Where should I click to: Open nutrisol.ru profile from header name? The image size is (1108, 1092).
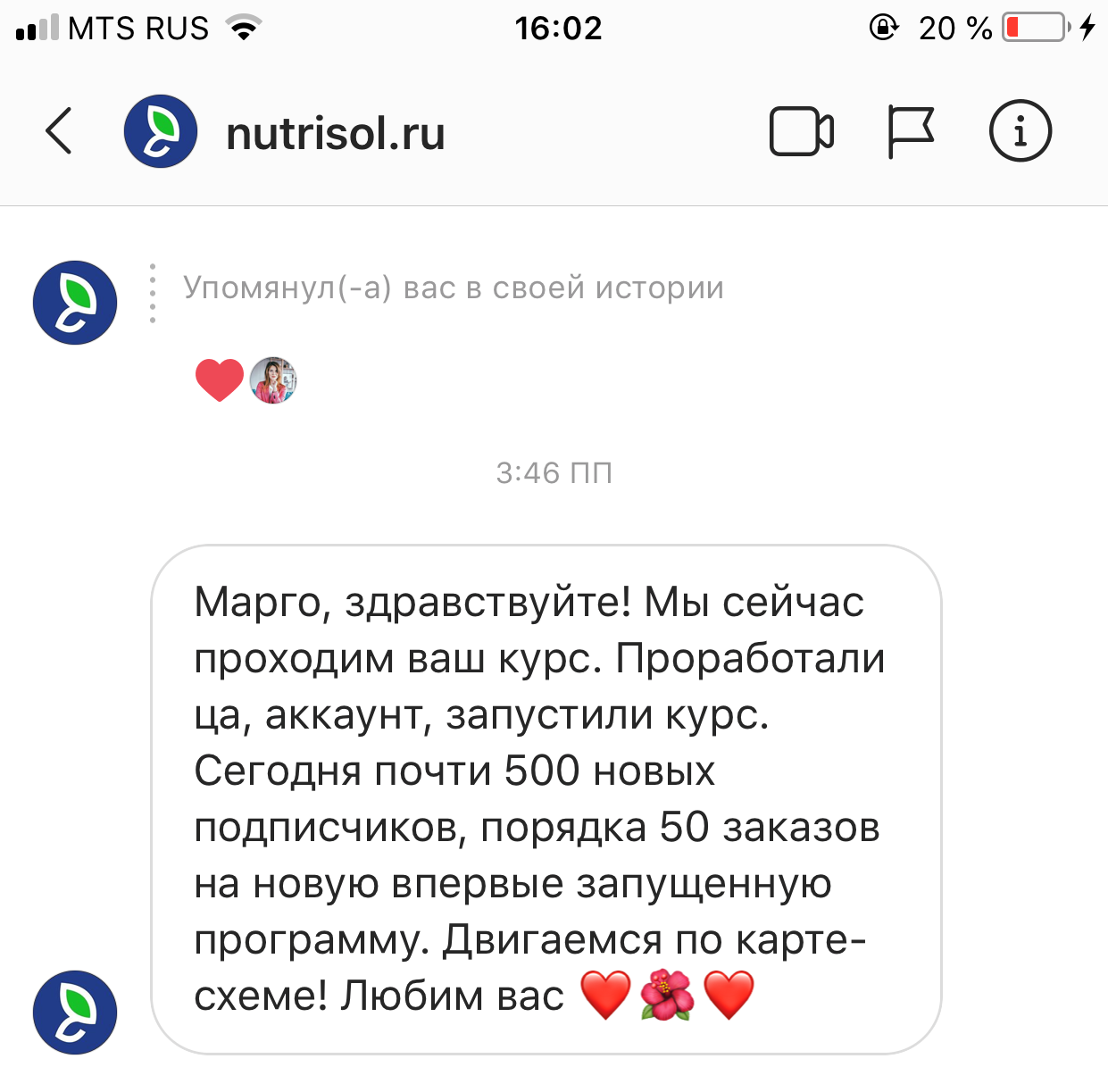[335, 134]
